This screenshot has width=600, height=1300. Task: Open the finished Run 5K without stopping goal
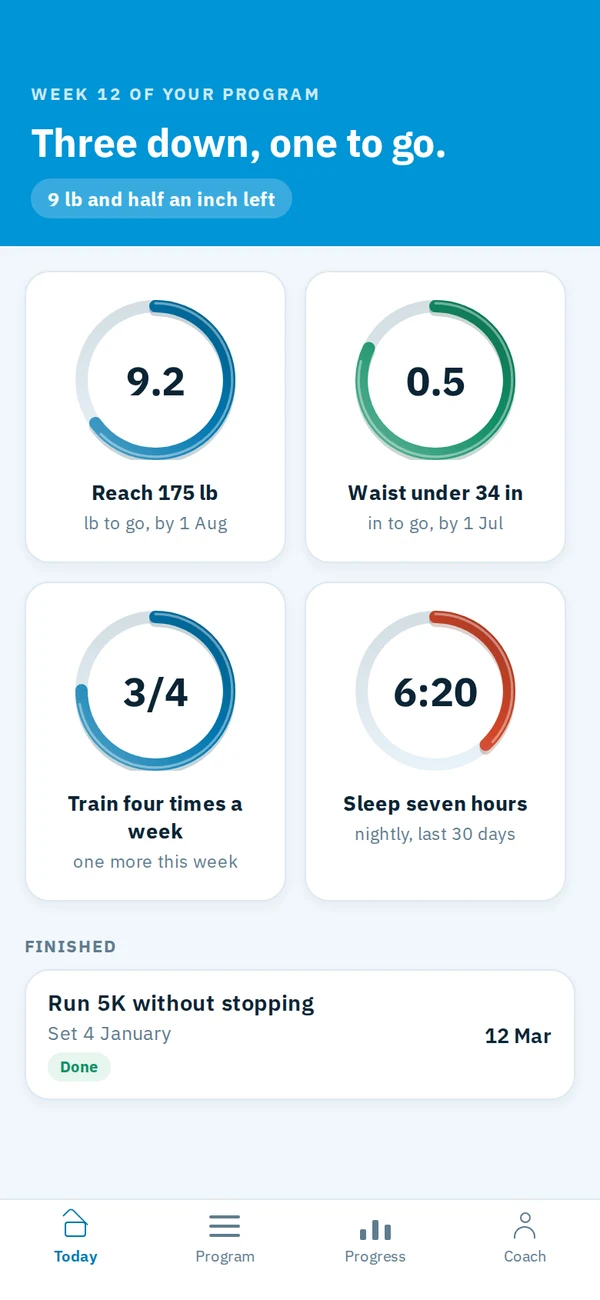[300, 1034]
